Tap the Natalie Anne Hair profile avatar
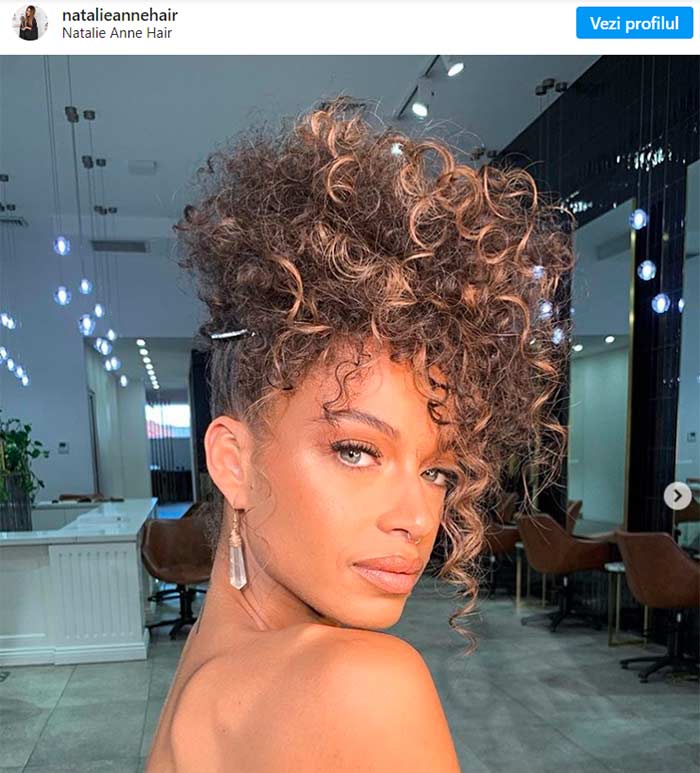The image size is (700, 773). point(29,23)
